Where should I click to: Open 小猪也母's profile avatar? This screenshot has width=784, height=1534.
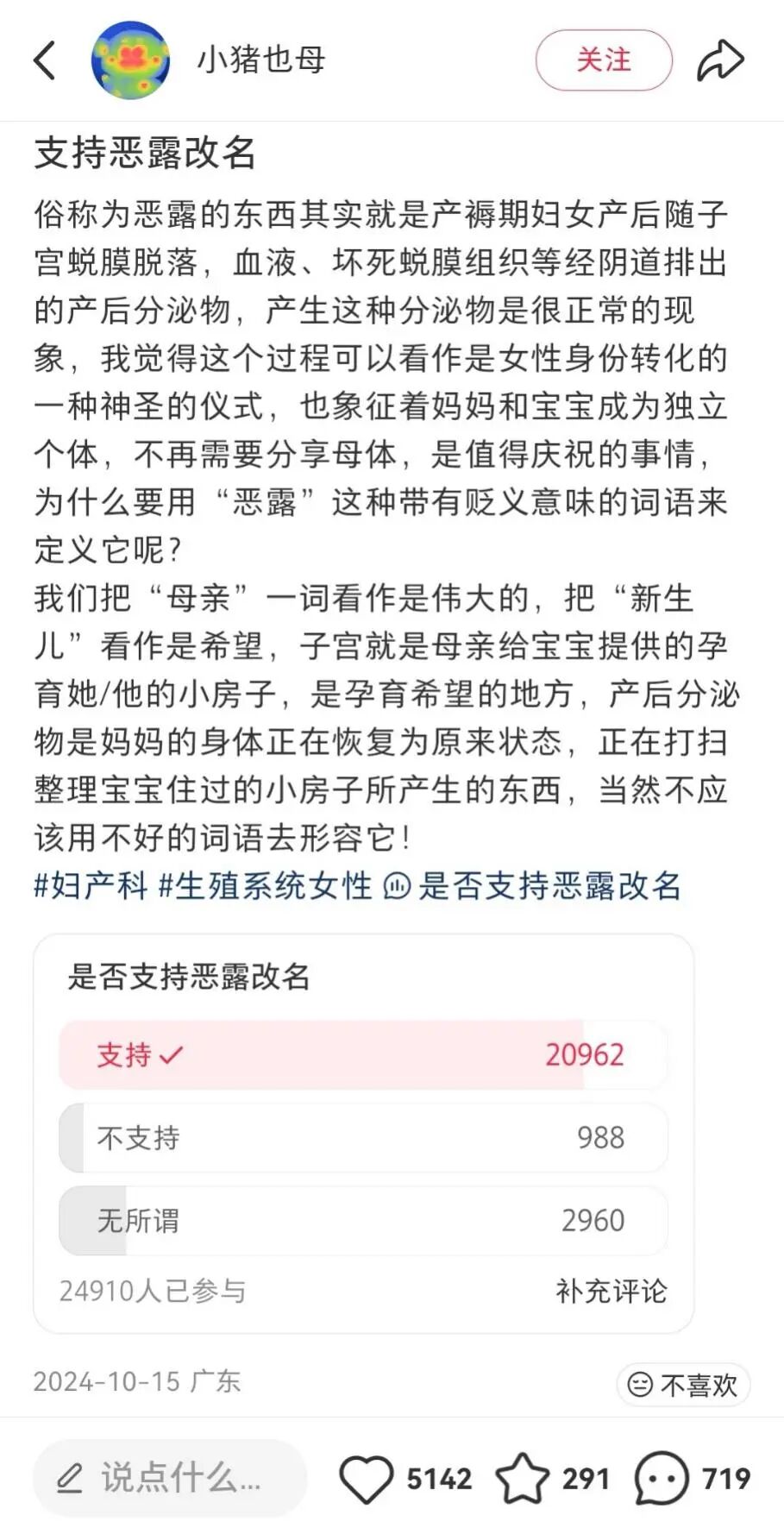coord(130,60)
